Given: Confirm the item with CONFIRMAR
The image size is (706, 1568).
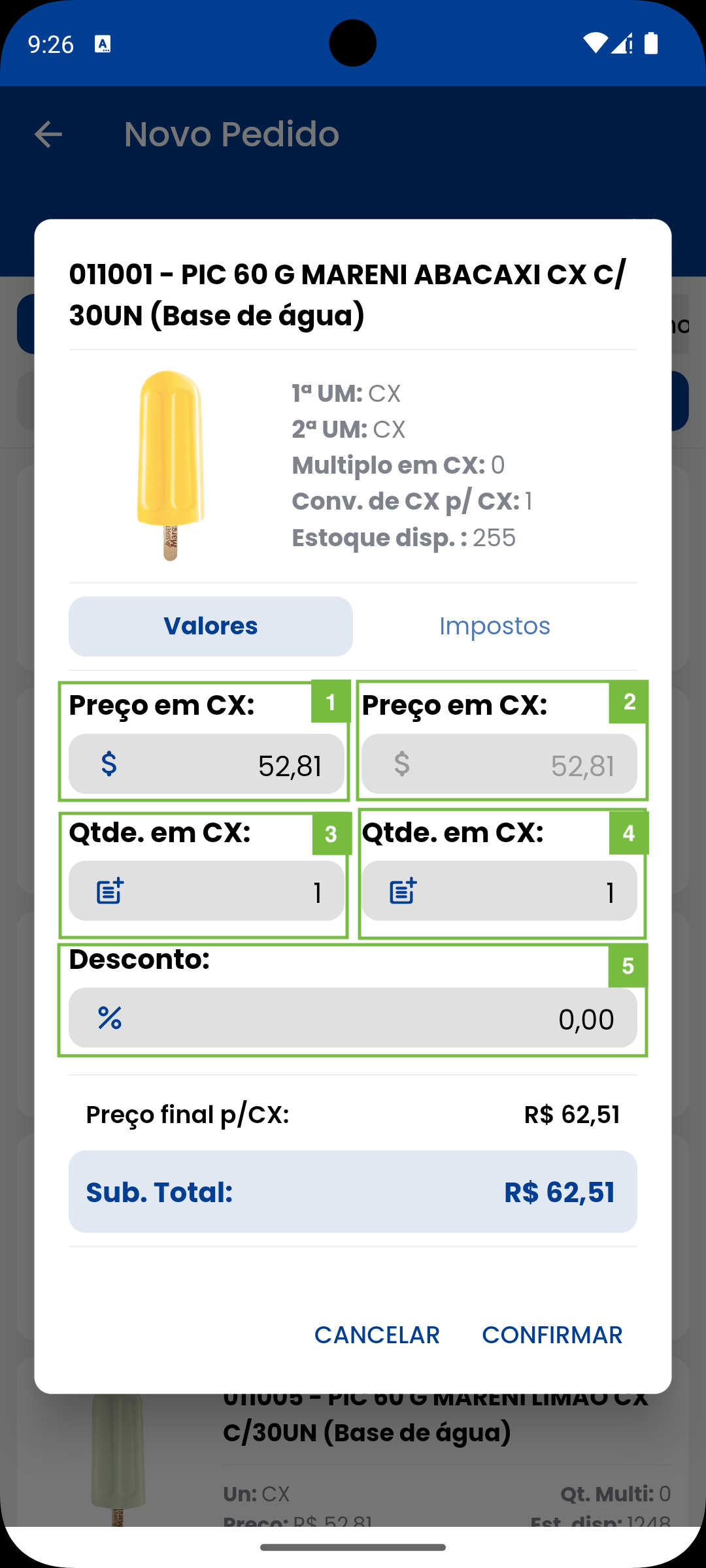Looking at the screenshot, I should point(552,1335).
